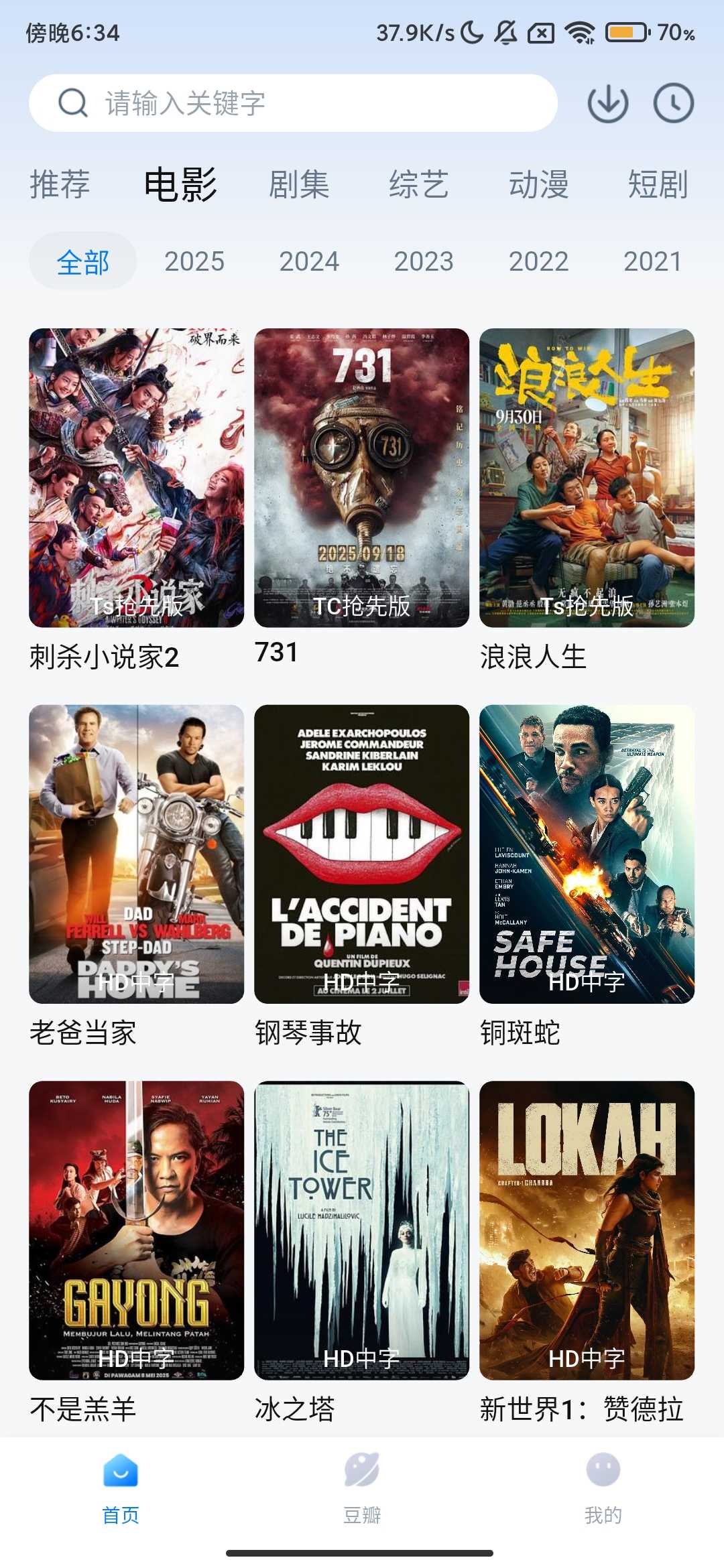This screenshot has width=724, height=1568.
Task: Switch to the 综艺 tab
Action: click(419, 184)
